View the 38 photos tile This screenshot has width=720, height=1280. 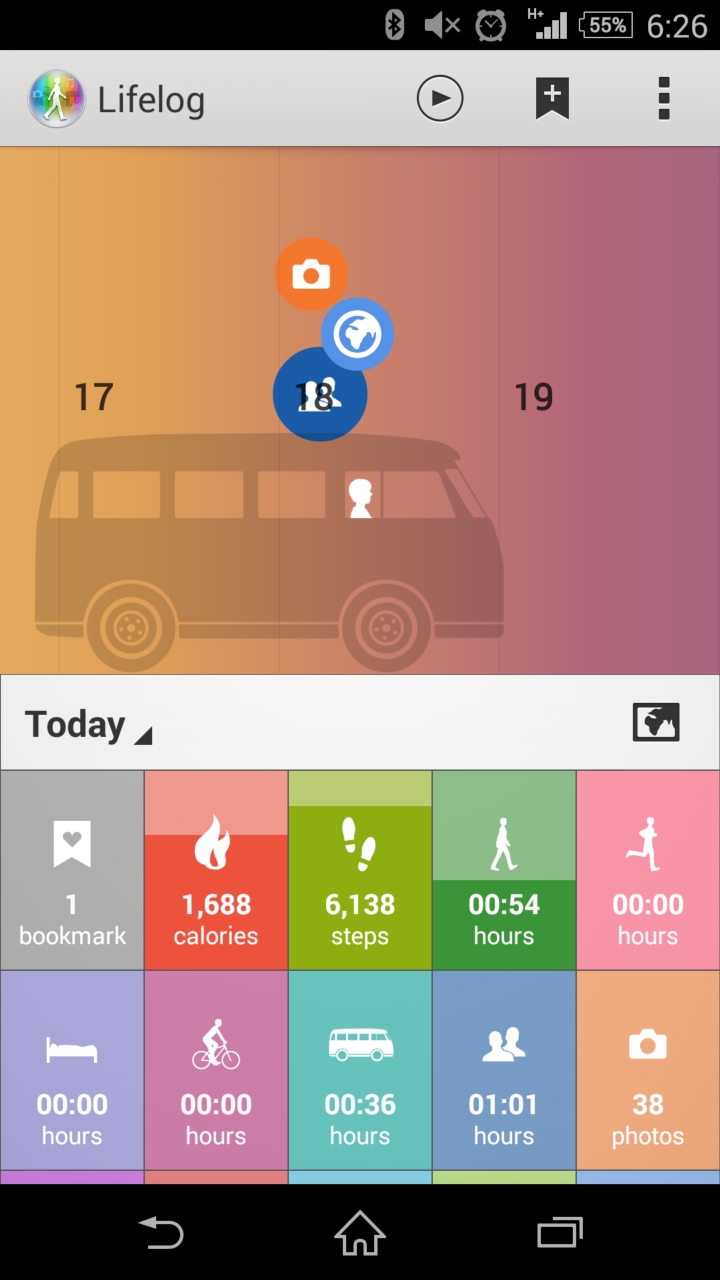coord(648,1070)
